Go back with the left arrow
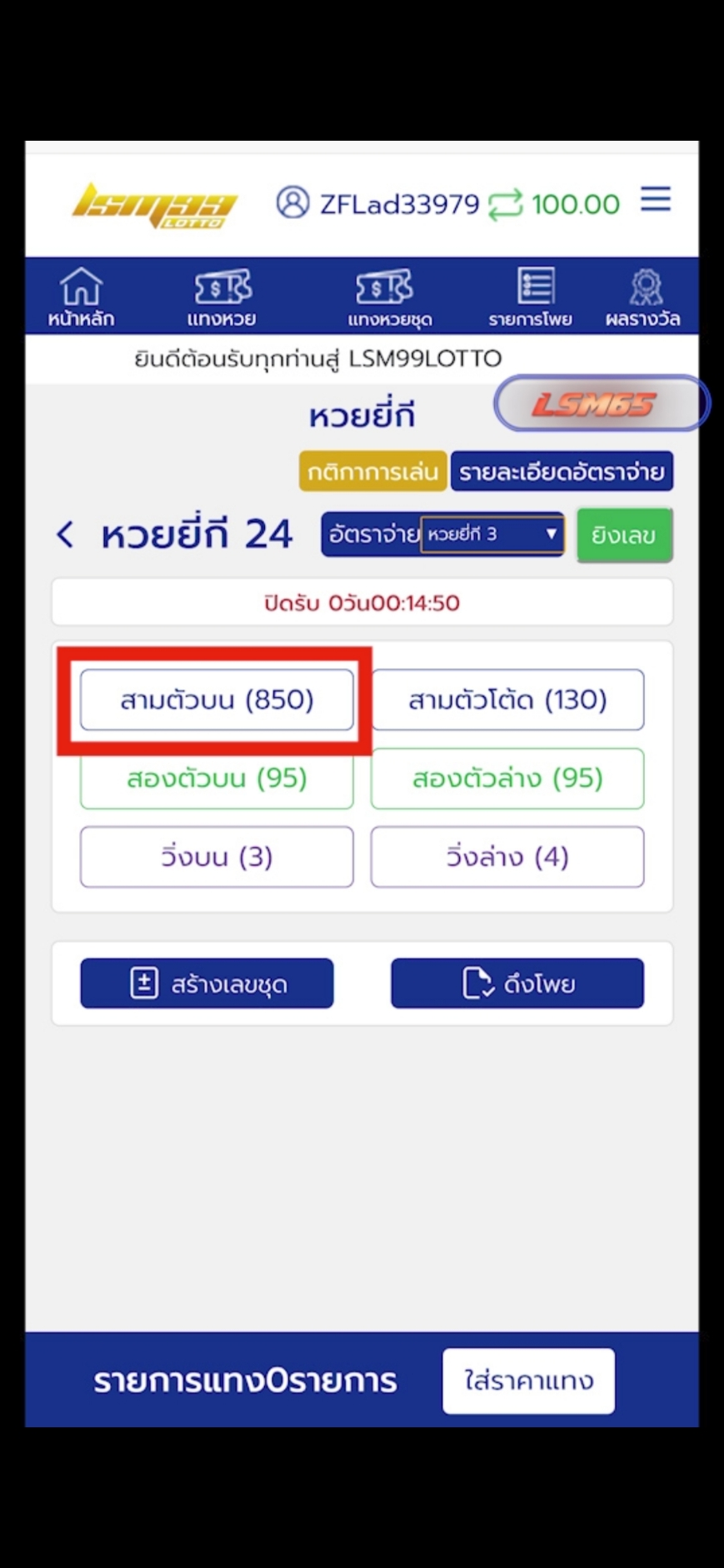Viewport: 724px width, 1568px height. click(x=65, y=535)
